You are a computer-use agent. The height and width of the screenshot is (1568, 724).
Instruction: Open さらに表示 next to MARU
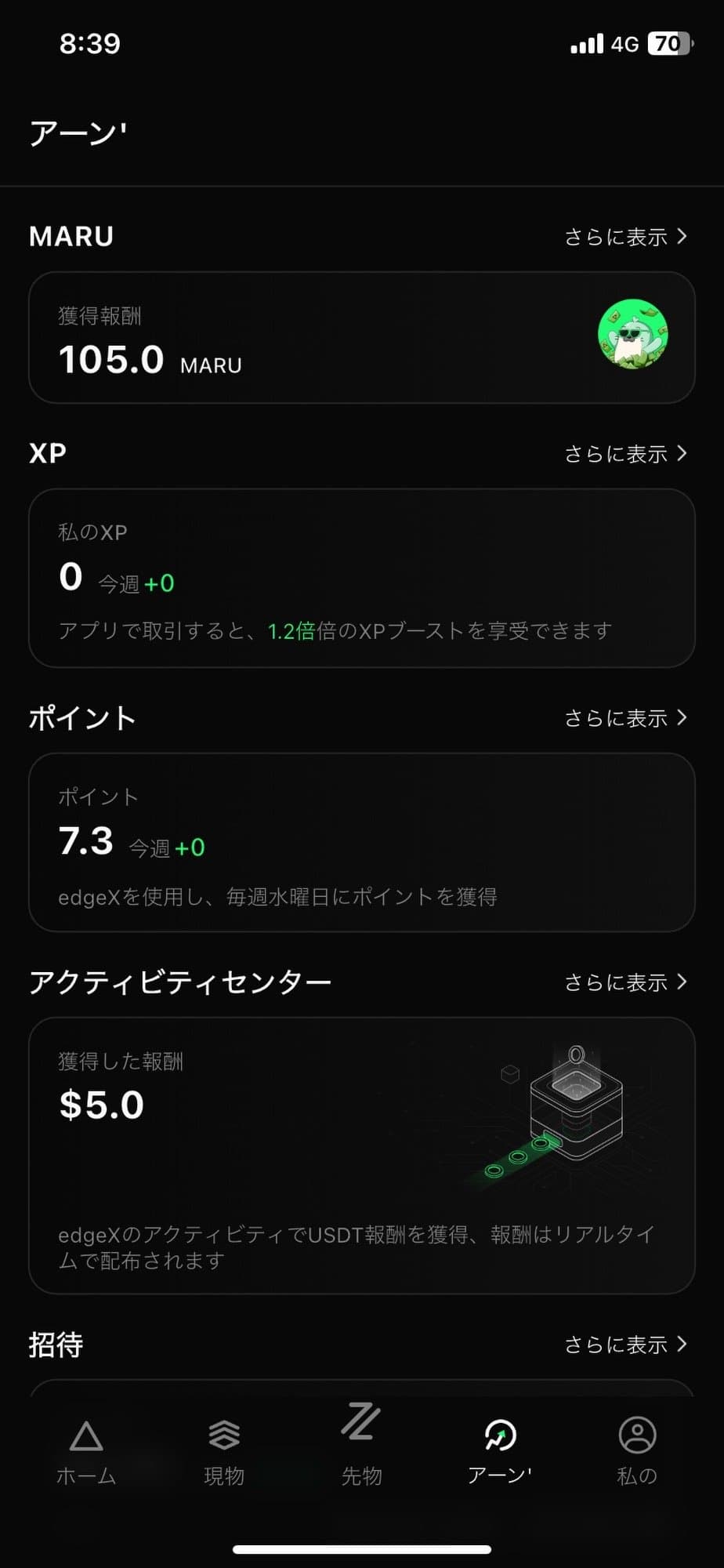pos(624,237)
